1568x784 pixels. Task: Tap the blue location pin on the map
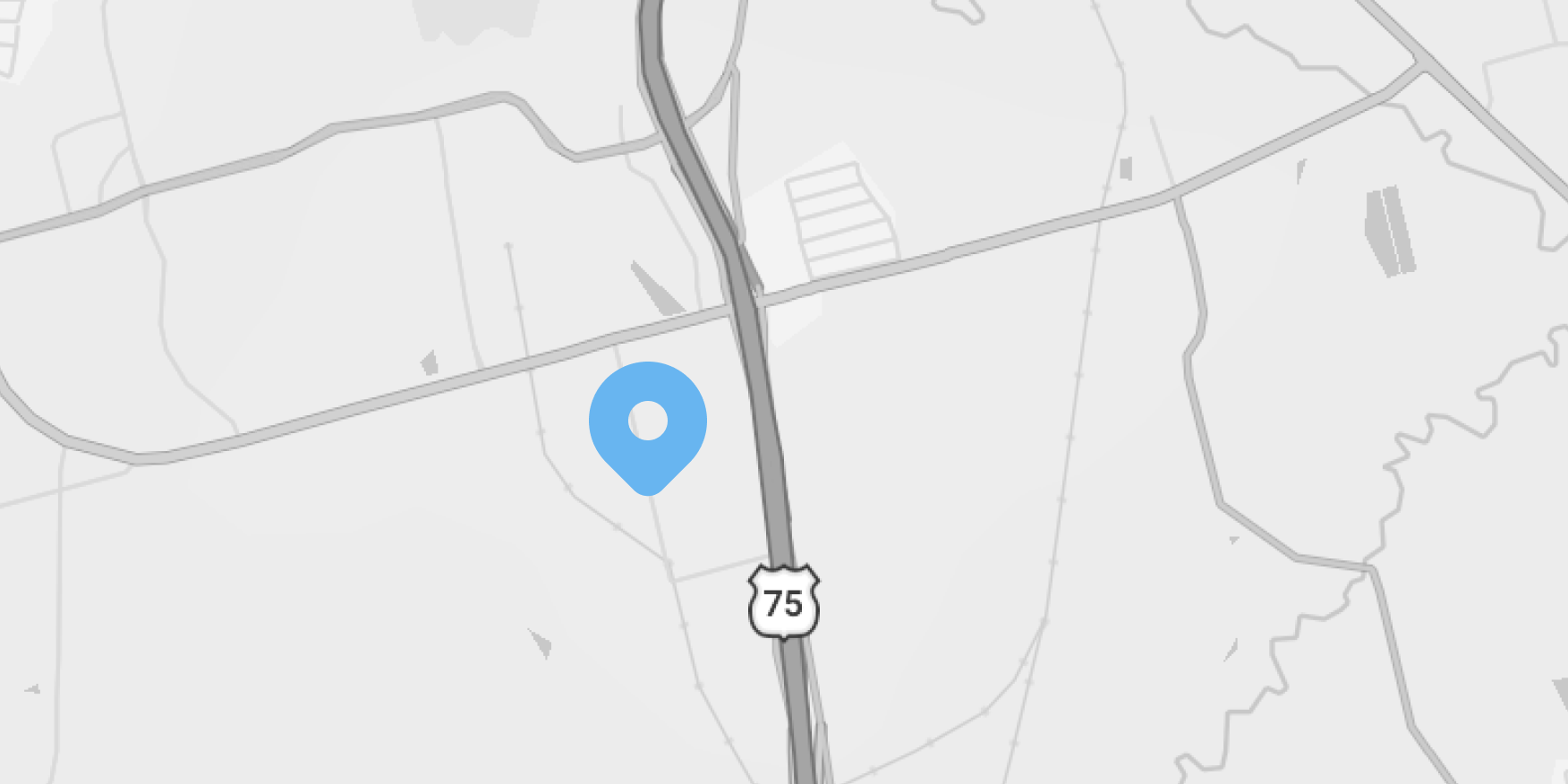pyautogui.click(x=648, y=427)
